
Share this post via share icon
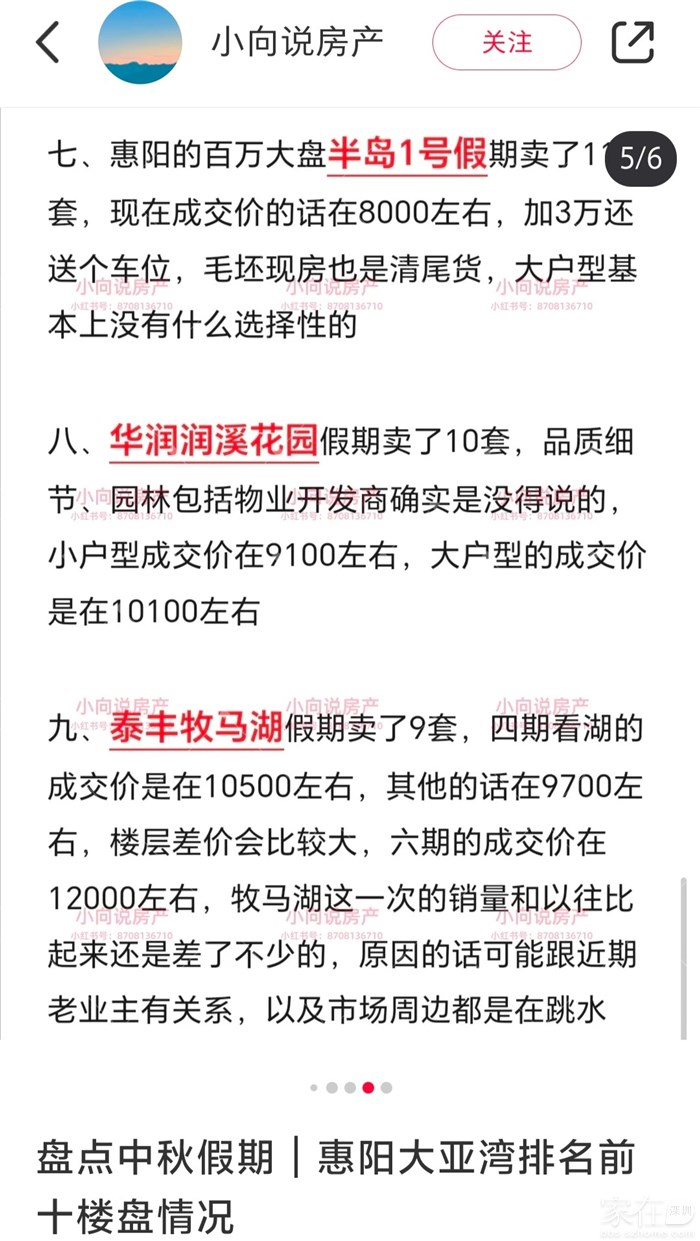click(x=632, y=42)
